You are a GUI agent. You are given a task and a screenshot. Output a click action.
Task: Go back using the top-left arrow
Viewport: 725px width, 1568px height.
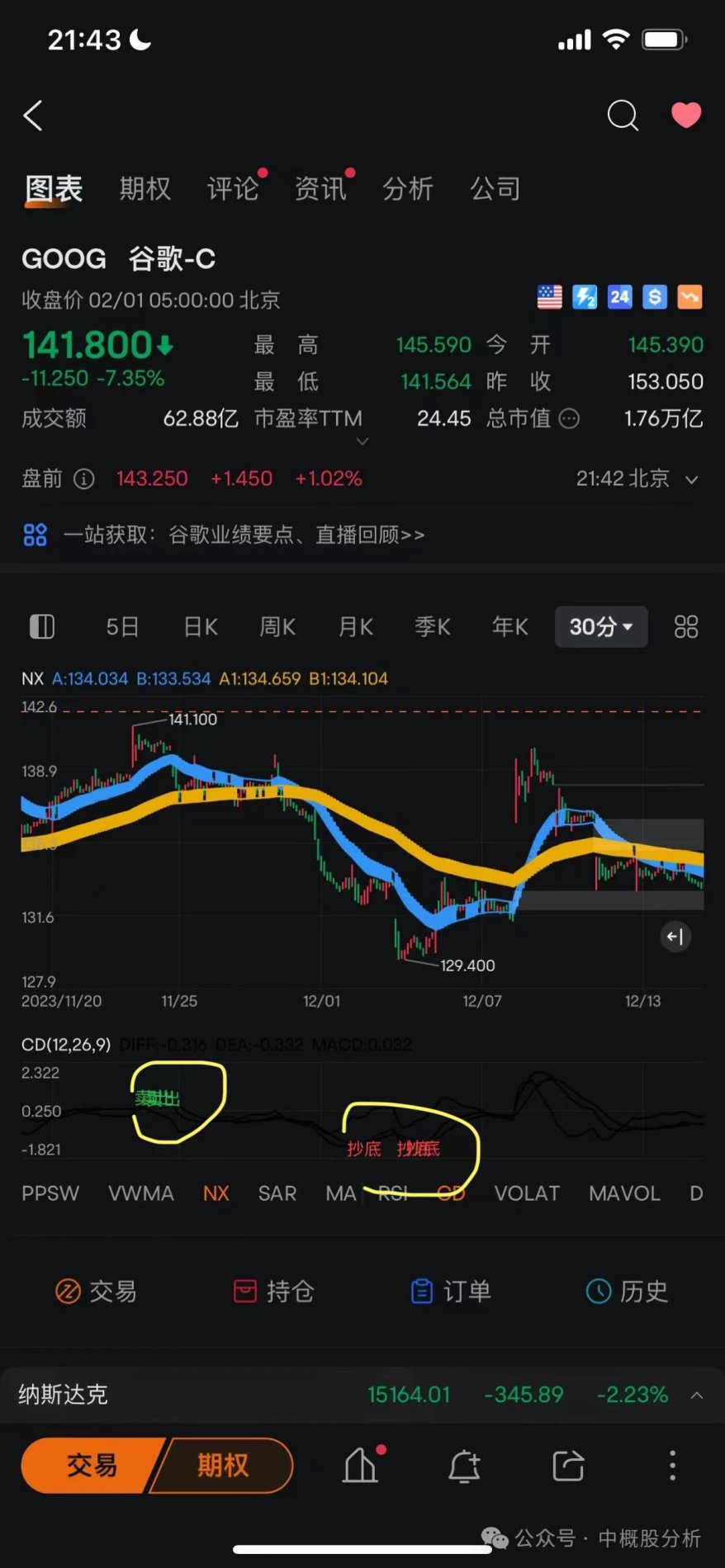click(33, 116)
